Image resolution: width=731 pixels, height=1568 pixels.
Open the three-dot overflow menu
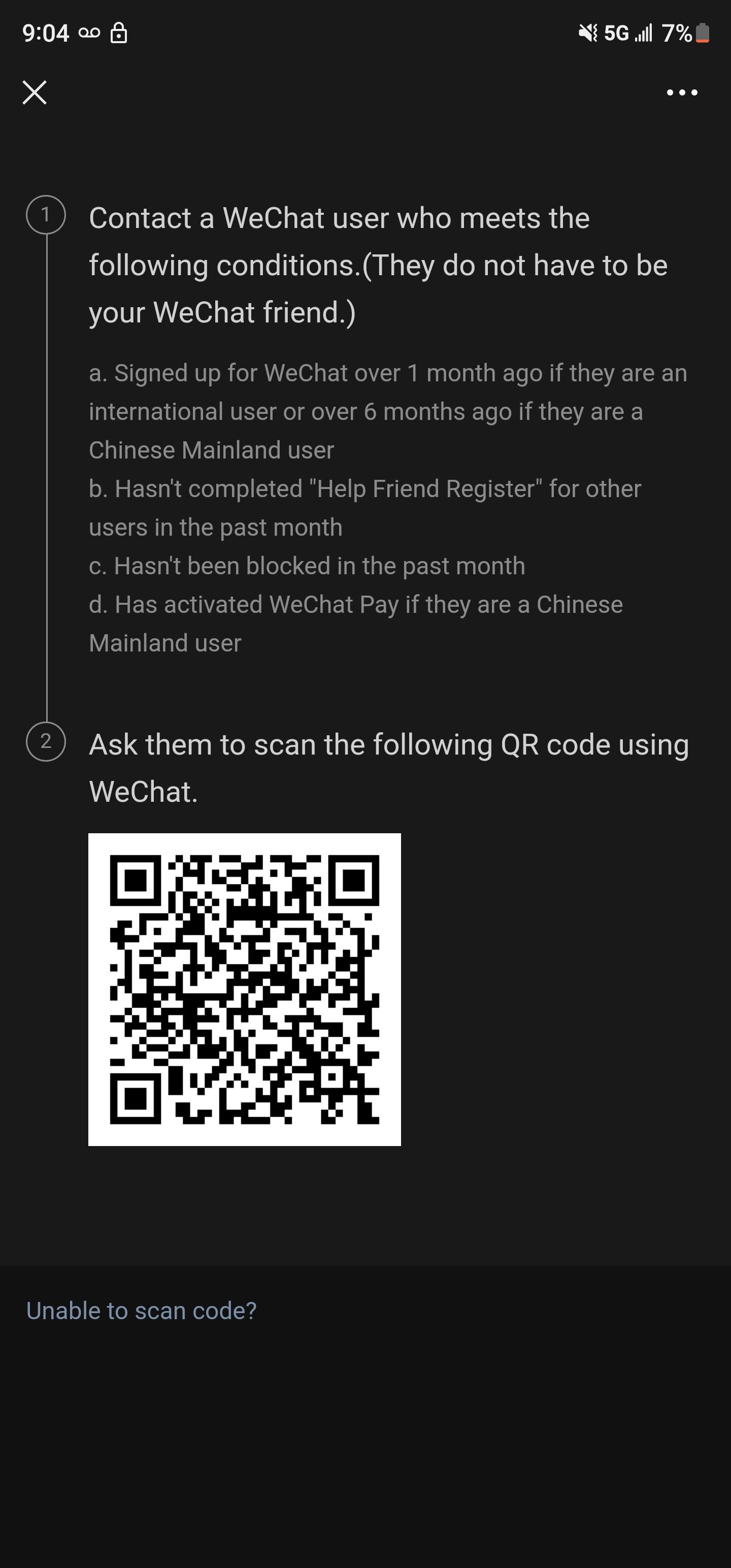click(x=682, y=92)
